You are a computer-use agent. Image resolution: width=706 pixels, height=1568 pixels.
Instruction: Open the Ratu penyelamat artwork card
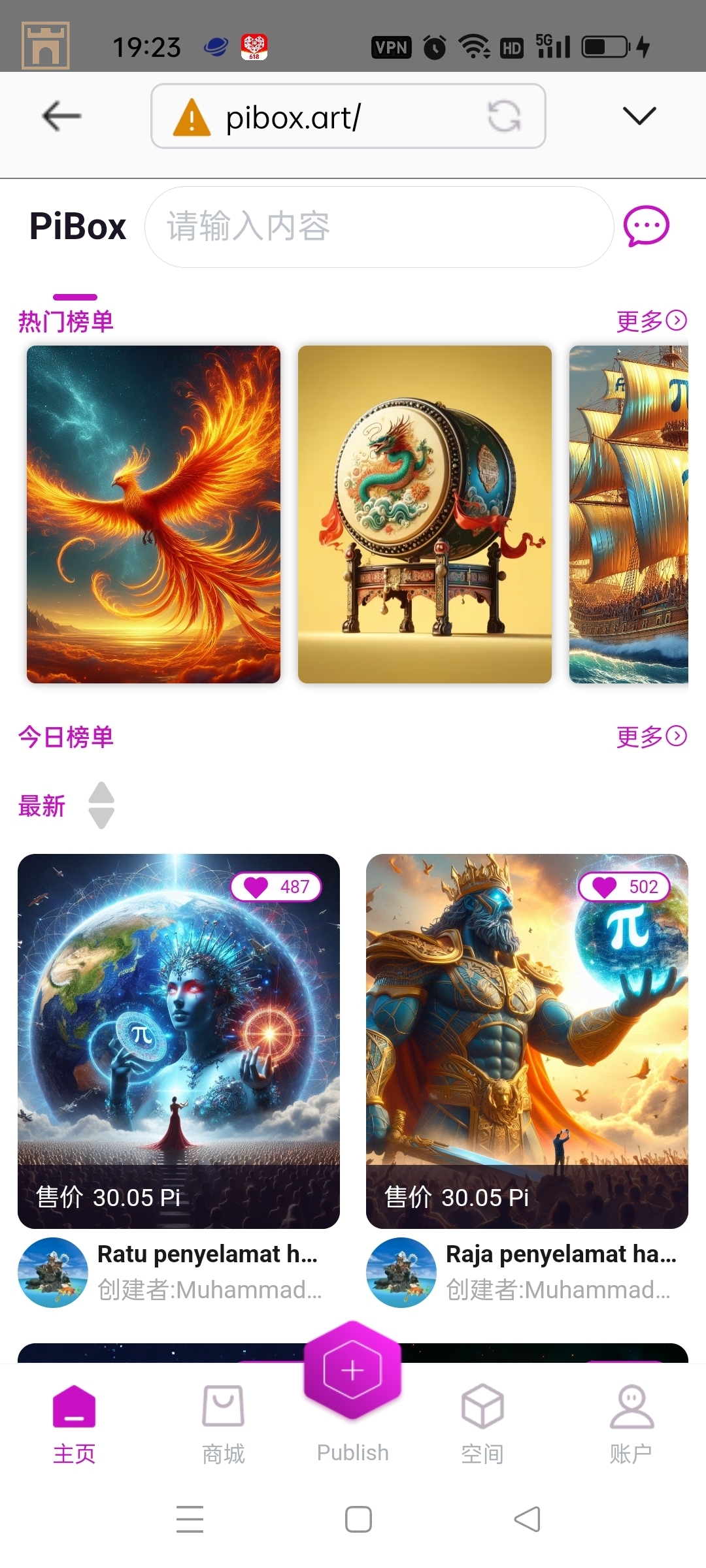click(178, 1039)
